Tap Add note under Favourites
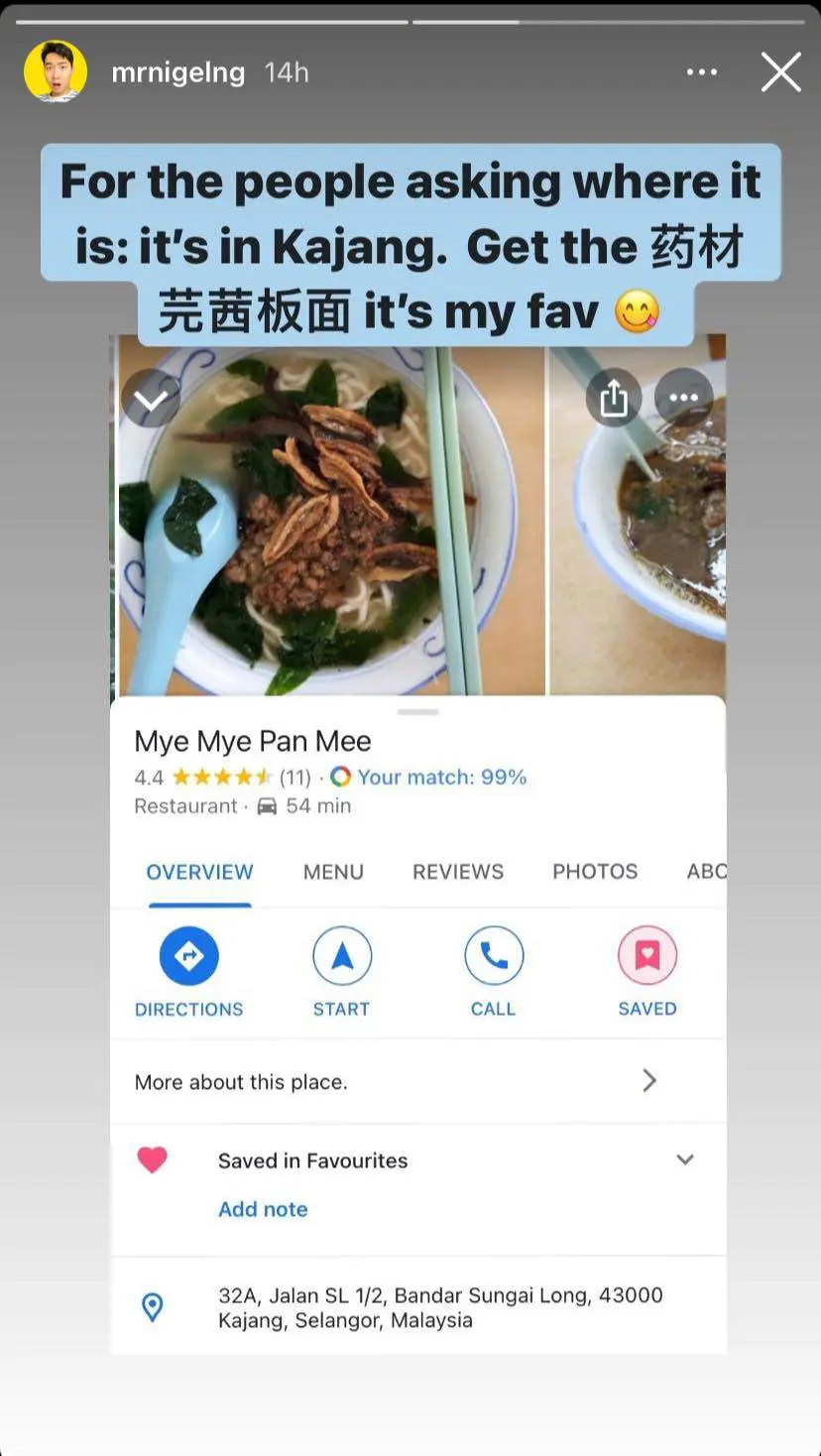The image size is (821, 1456). (263, 1209)
